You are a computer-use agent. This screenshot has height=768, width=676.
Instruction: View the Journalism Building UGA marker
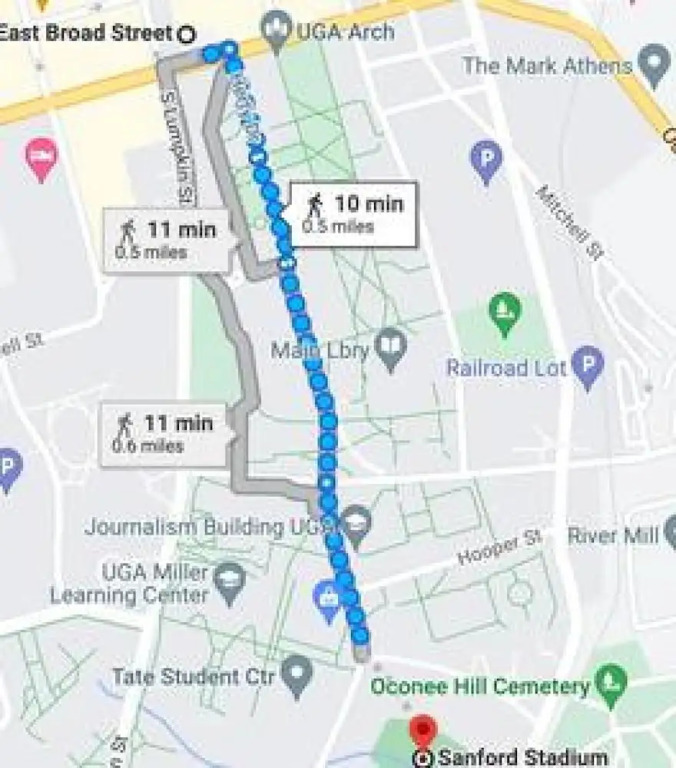click(x=357, y=522)
